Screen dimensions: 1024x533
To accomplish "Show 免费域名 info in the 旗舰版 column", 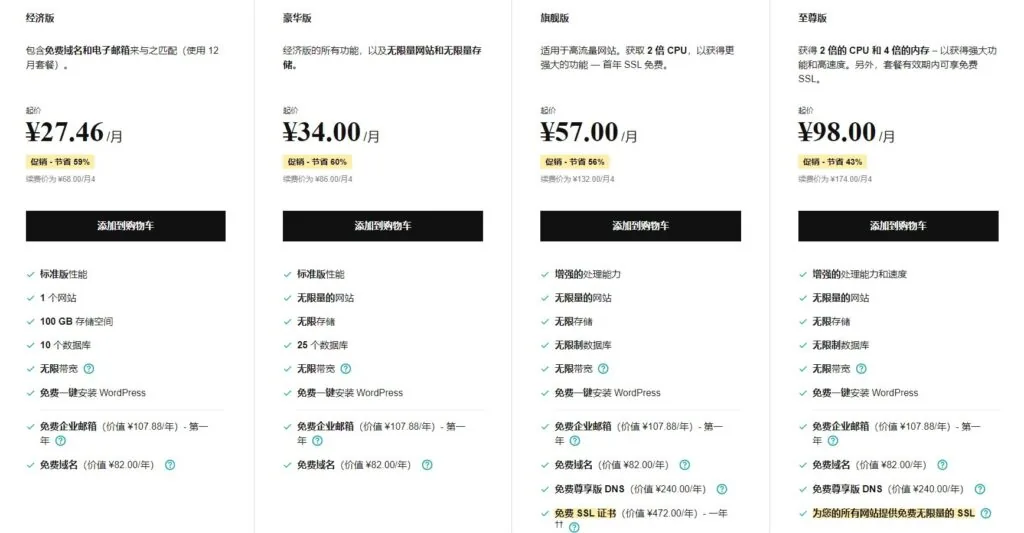I will click(x=685, y=465).
